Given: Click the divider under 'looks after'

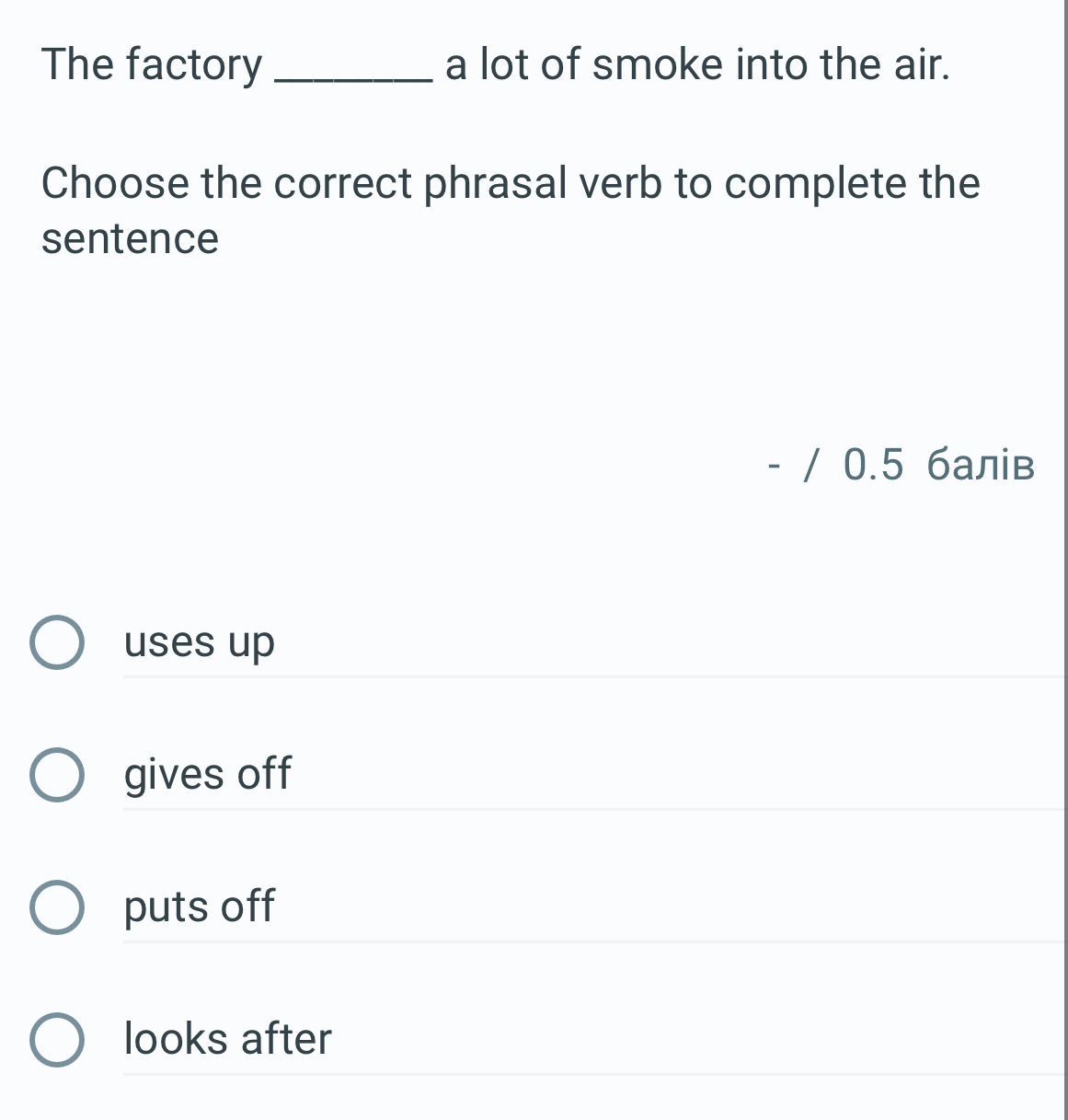Looking at the screenshot, I should (x=589, y=1076).
